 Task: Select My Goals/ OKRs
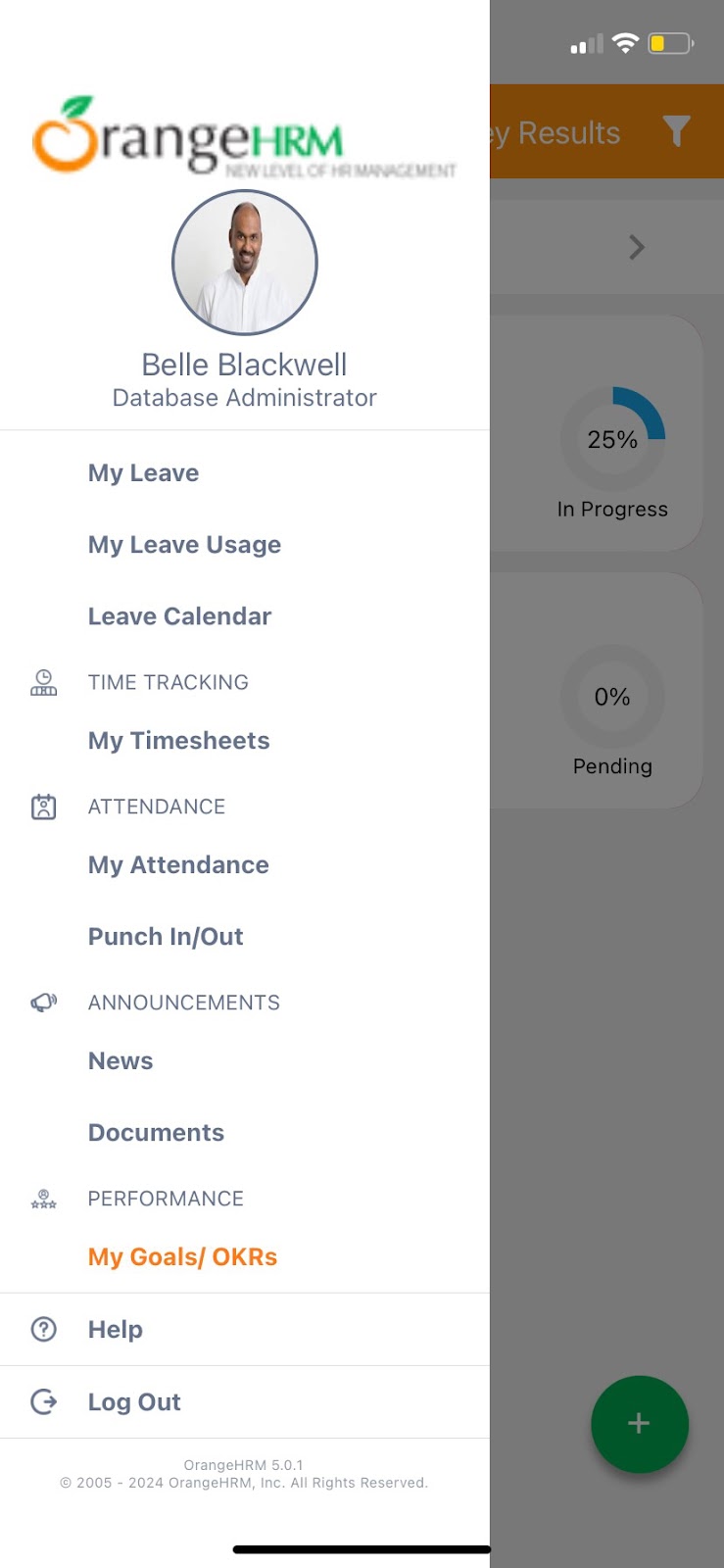(x=182, y=1257)
